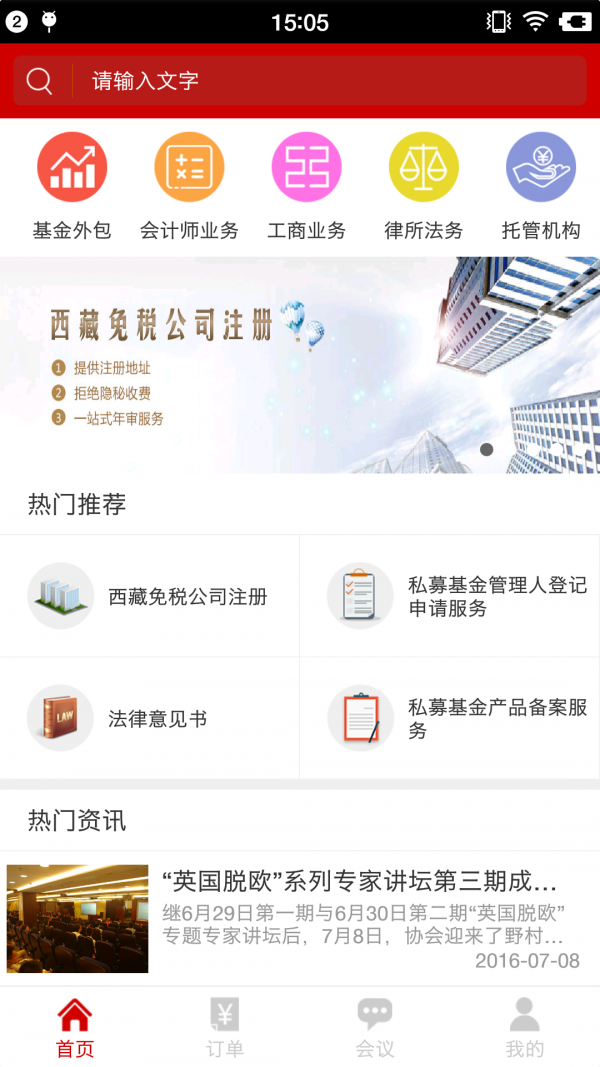This screenshot has height=1067, width=600.
Task: Open 私募基金管理人登记申请服务
Action: coord(450,597)
